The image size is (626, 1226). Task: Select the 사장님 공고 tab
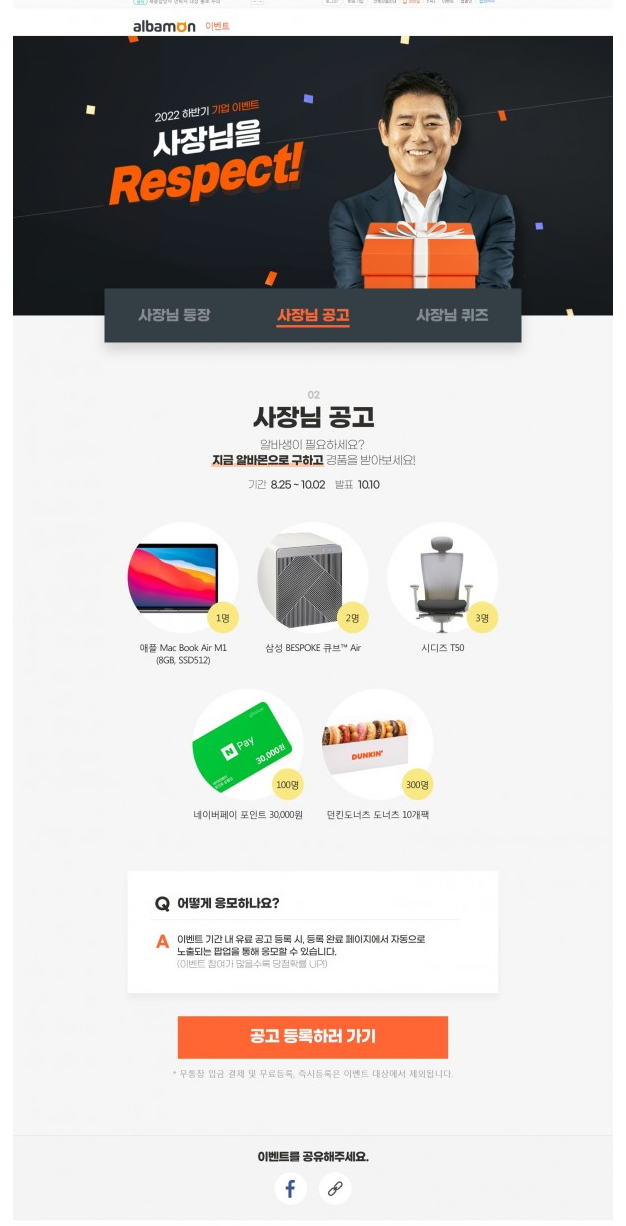tap(313, 315)
